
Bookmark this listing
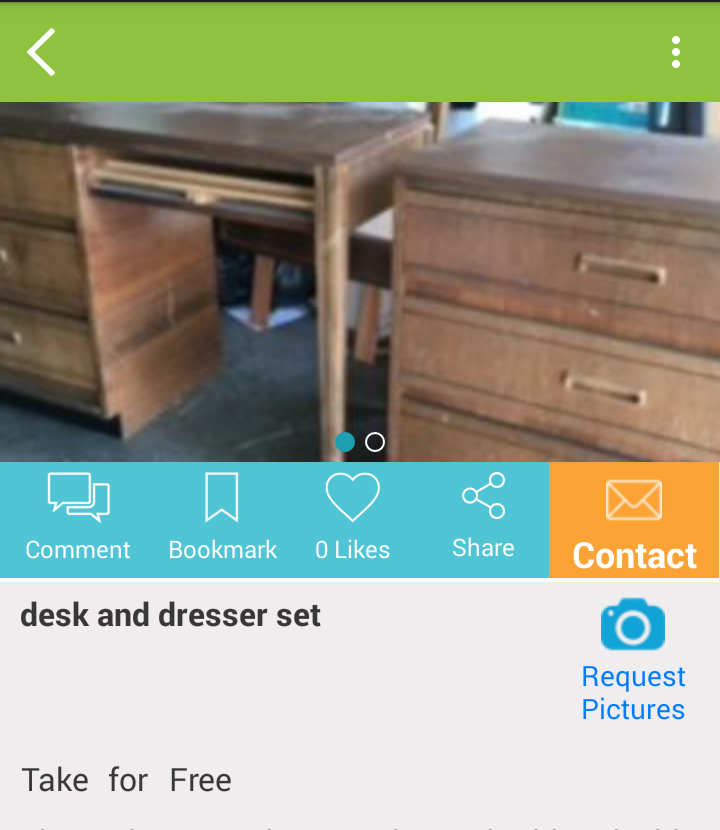click(x=222, y=519)
